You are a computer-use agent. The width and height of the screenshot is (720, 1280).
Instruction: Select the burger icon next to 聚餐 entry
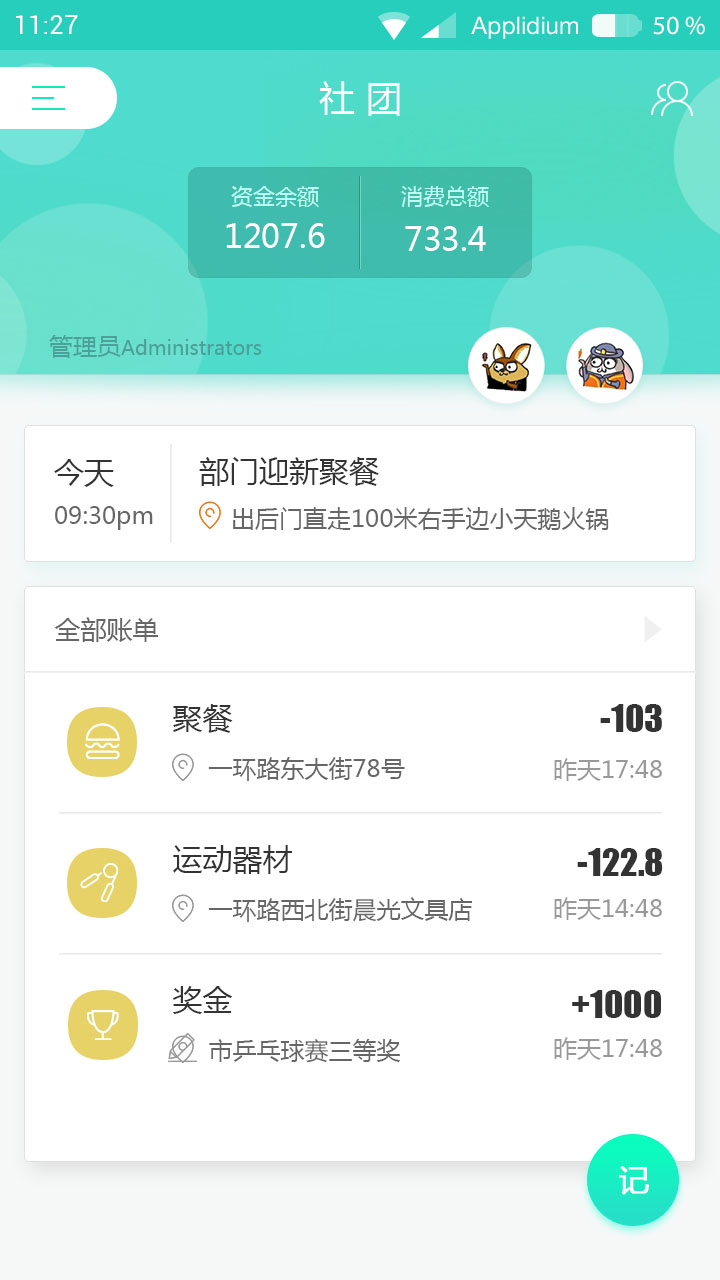(101, 741)
